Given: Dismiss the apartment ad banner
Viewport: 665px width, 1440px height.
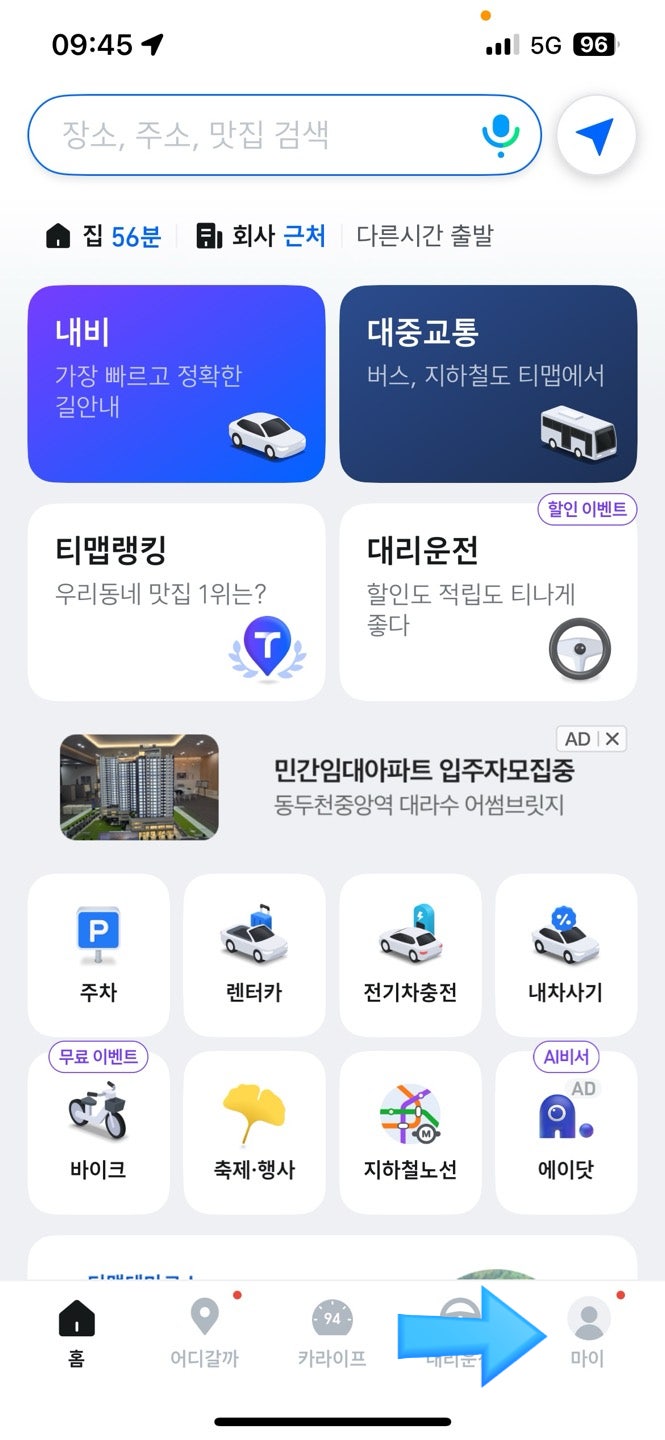Looking at the screenshot, I should click(x=613, y=739).
